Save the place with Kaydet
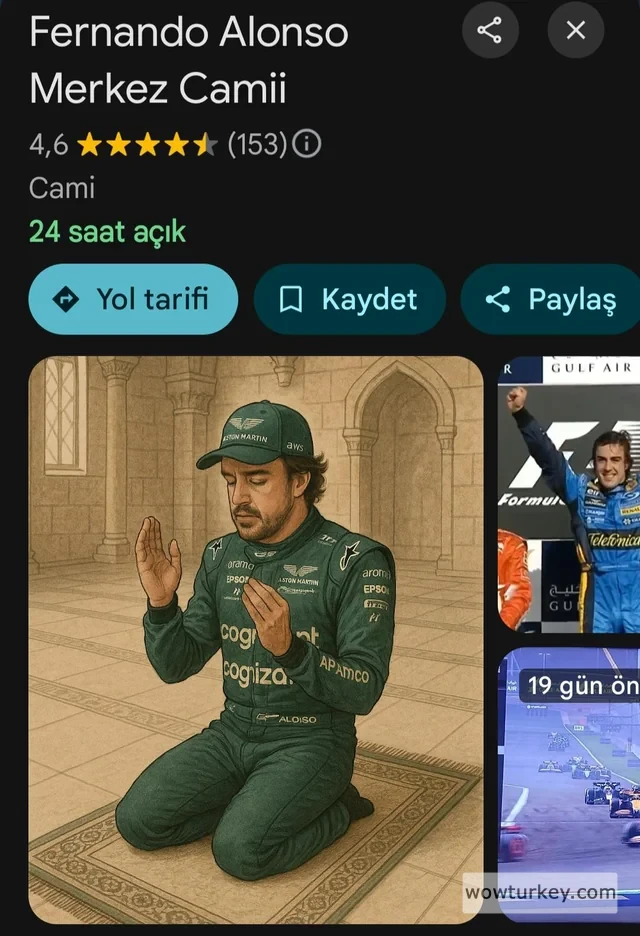 pos(349,298)
